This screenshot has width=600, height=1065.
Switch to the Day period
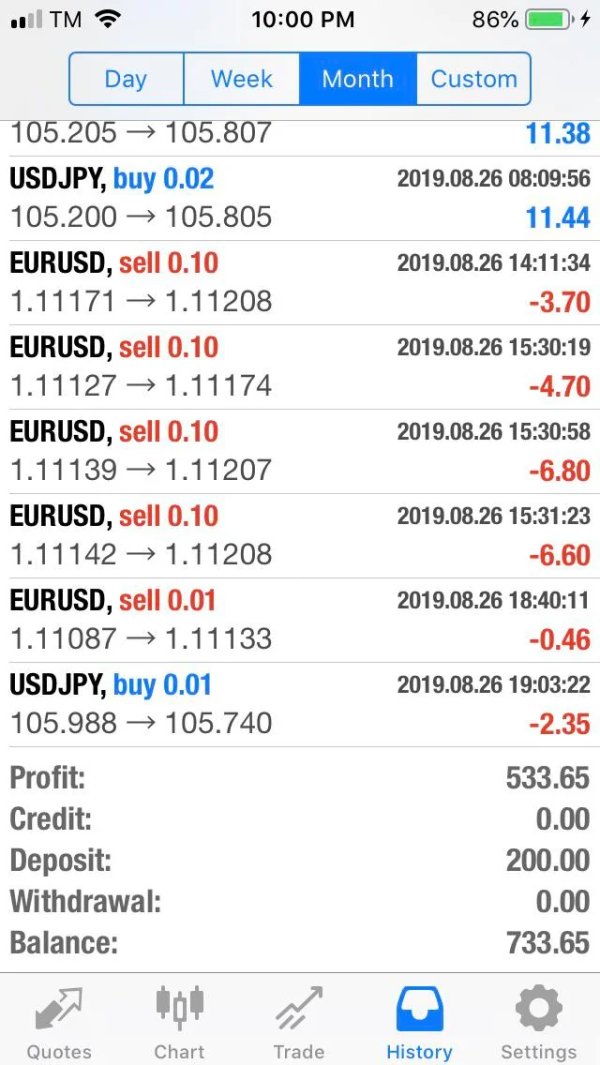[126, 79]
